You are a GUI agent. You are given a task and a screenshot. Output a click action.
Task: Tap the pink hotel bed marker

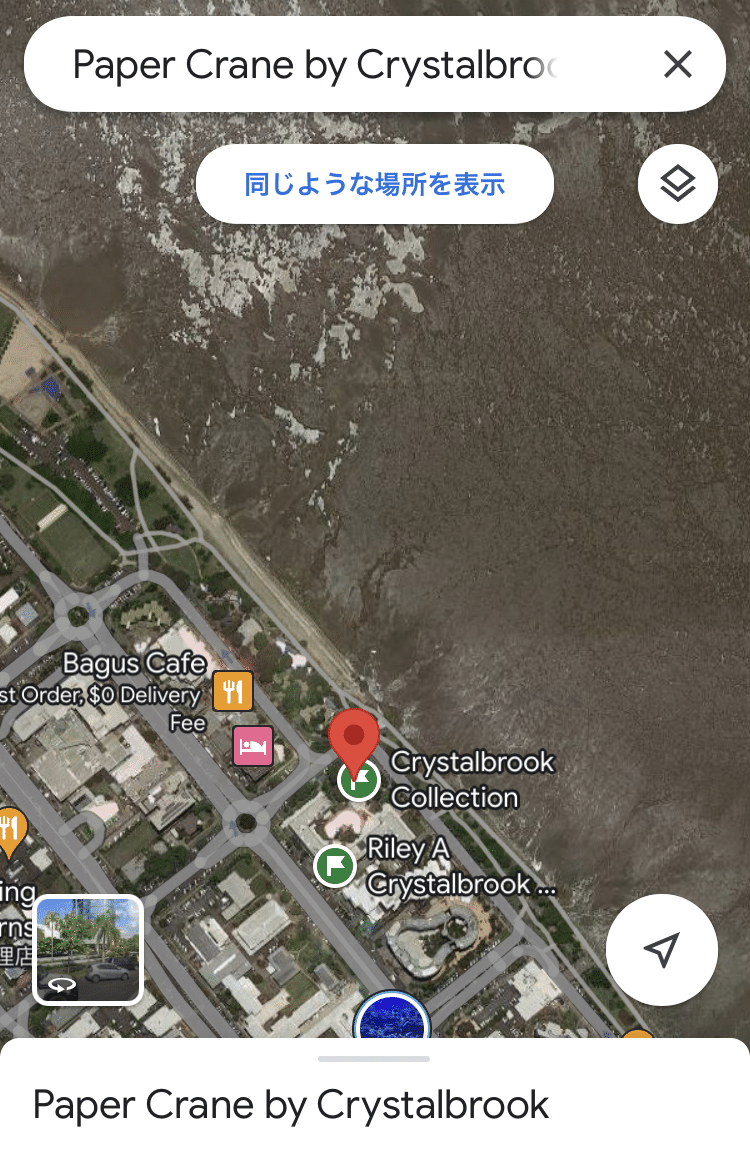click(x=253, y=746)
